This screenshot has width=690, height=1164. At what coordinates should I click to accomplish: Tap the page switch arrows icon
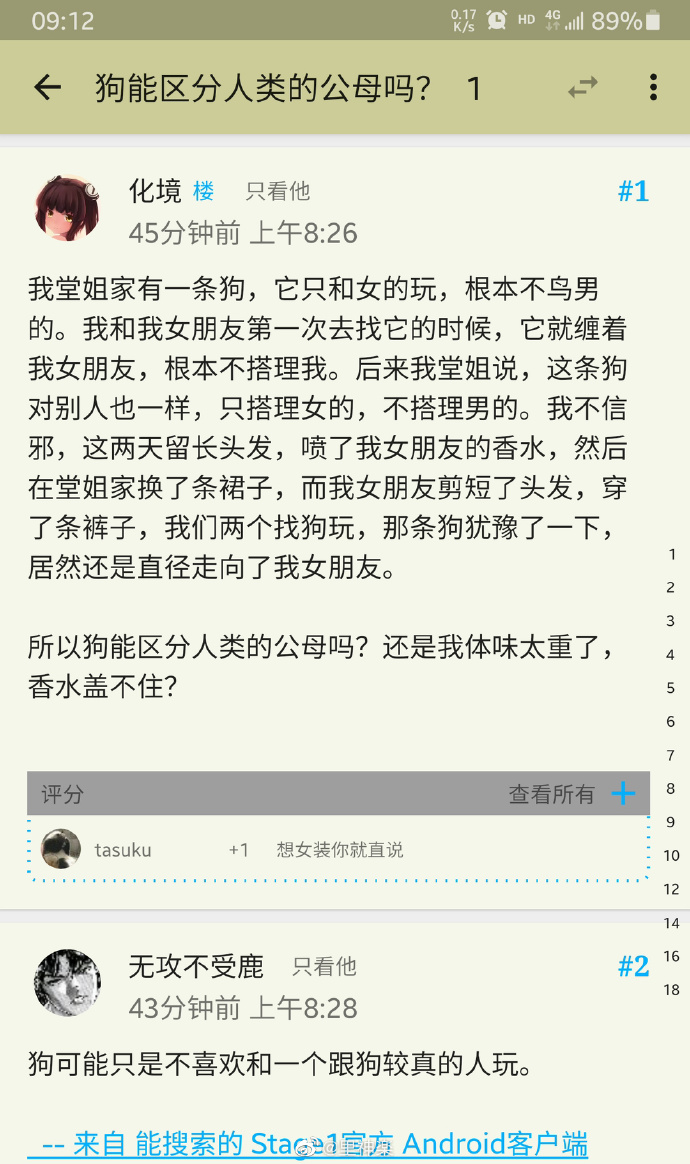[582, 88]
